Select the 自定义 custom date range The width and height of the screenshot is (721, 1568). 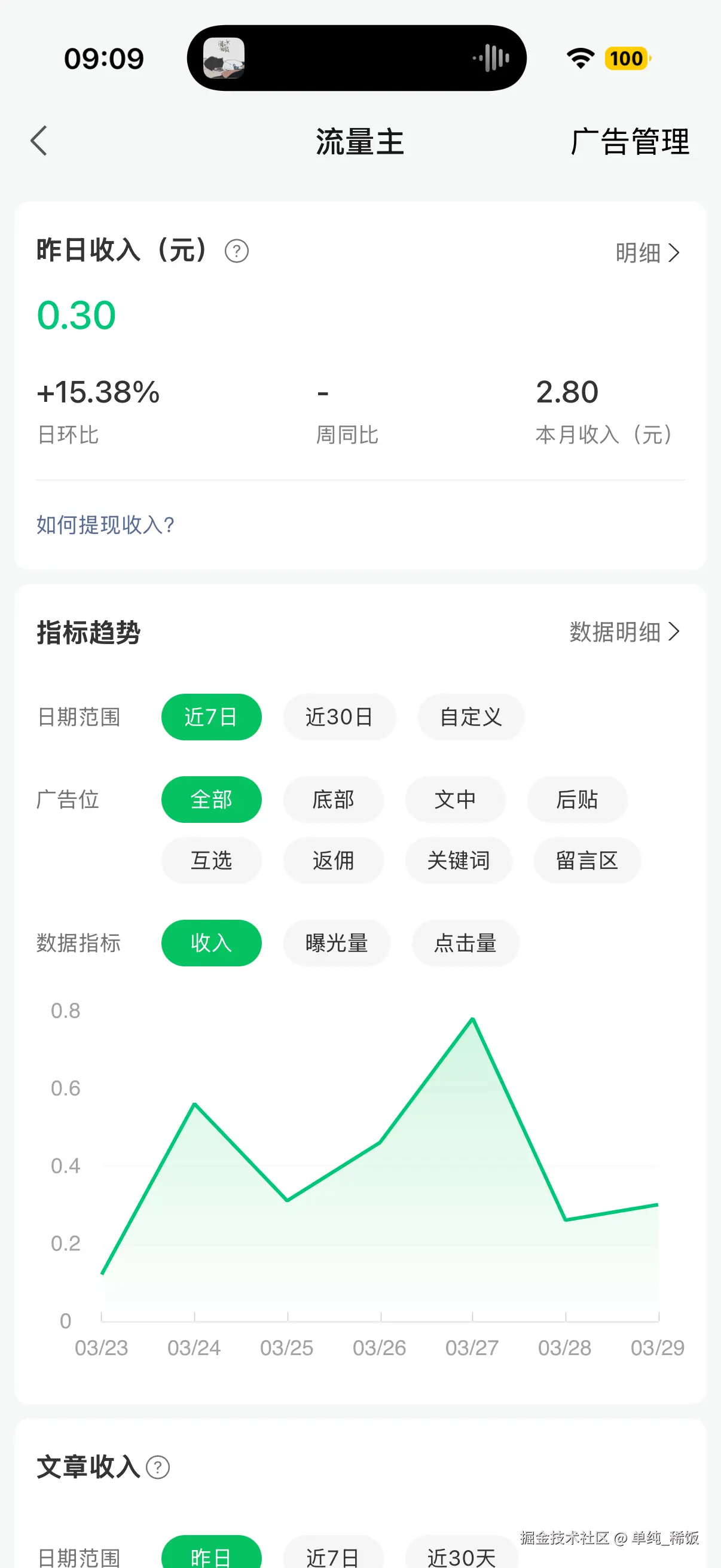pos(471,717)
